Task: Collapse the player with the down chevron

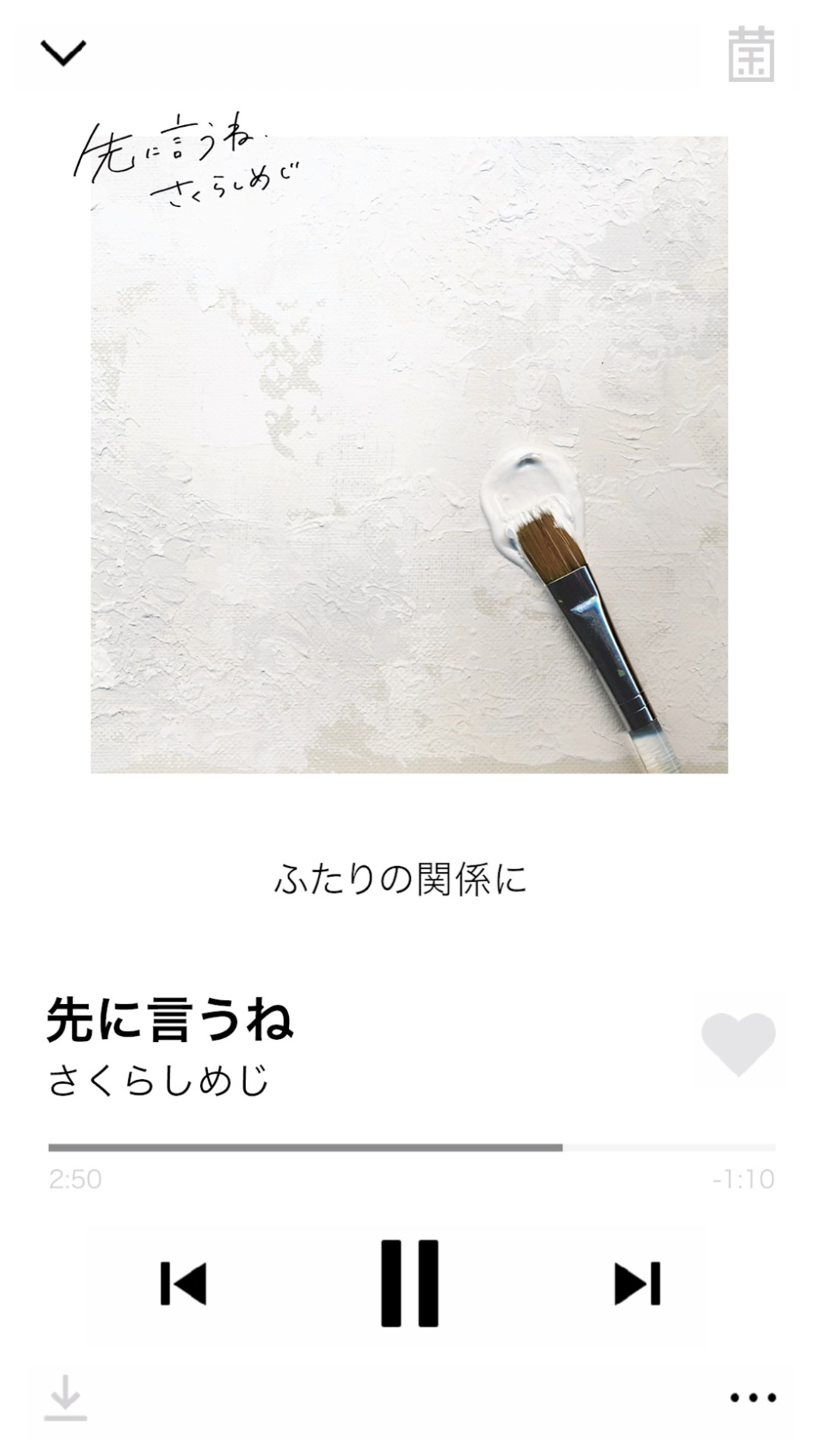Action: pos(63,53)
